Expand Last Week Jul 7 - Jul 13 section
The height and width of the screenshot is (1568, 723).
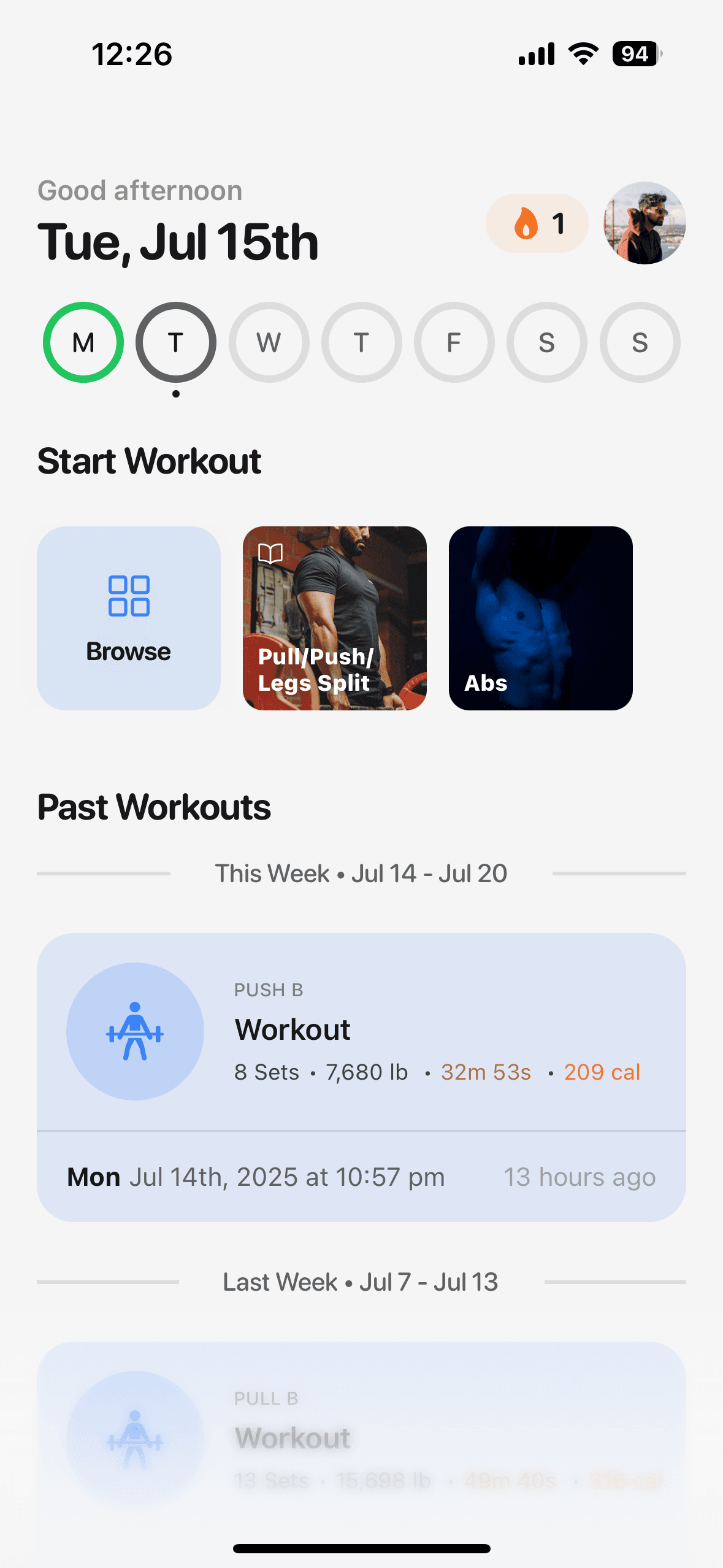coord(361,1282)
